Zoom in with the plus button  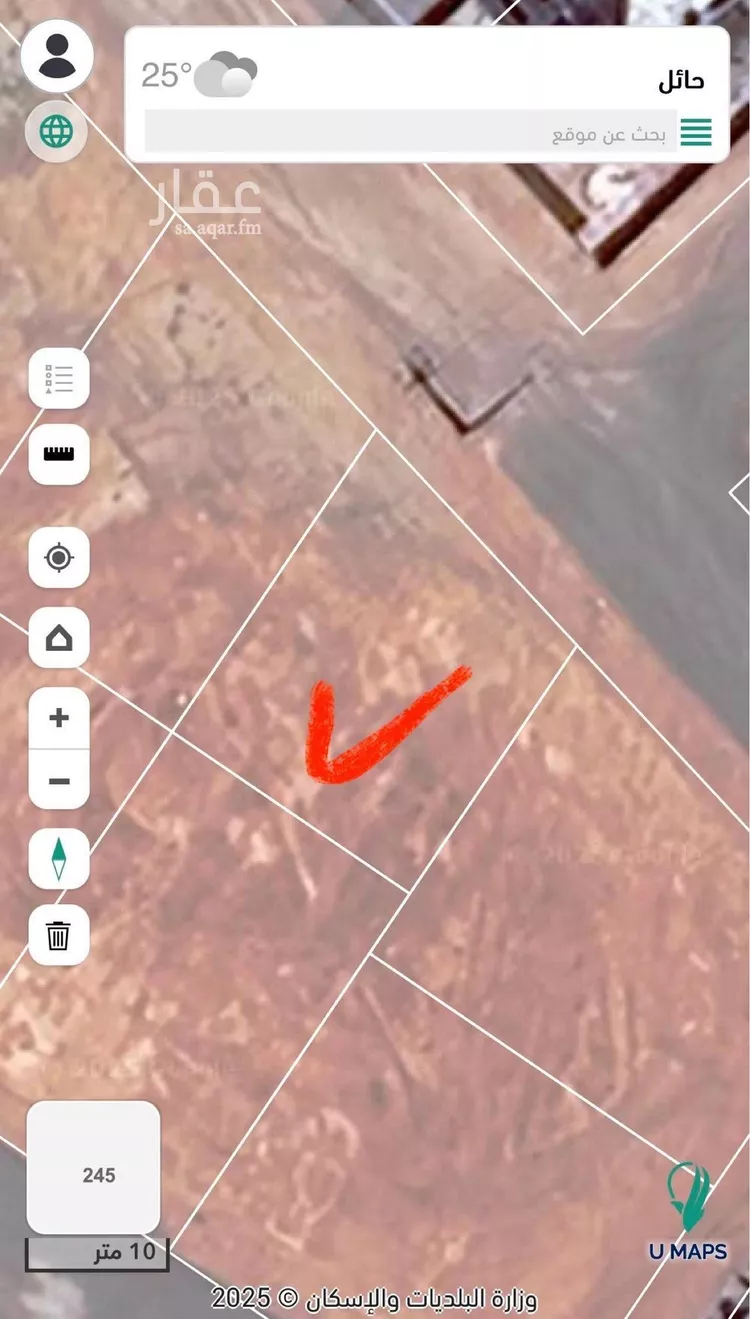pos(59,718)
